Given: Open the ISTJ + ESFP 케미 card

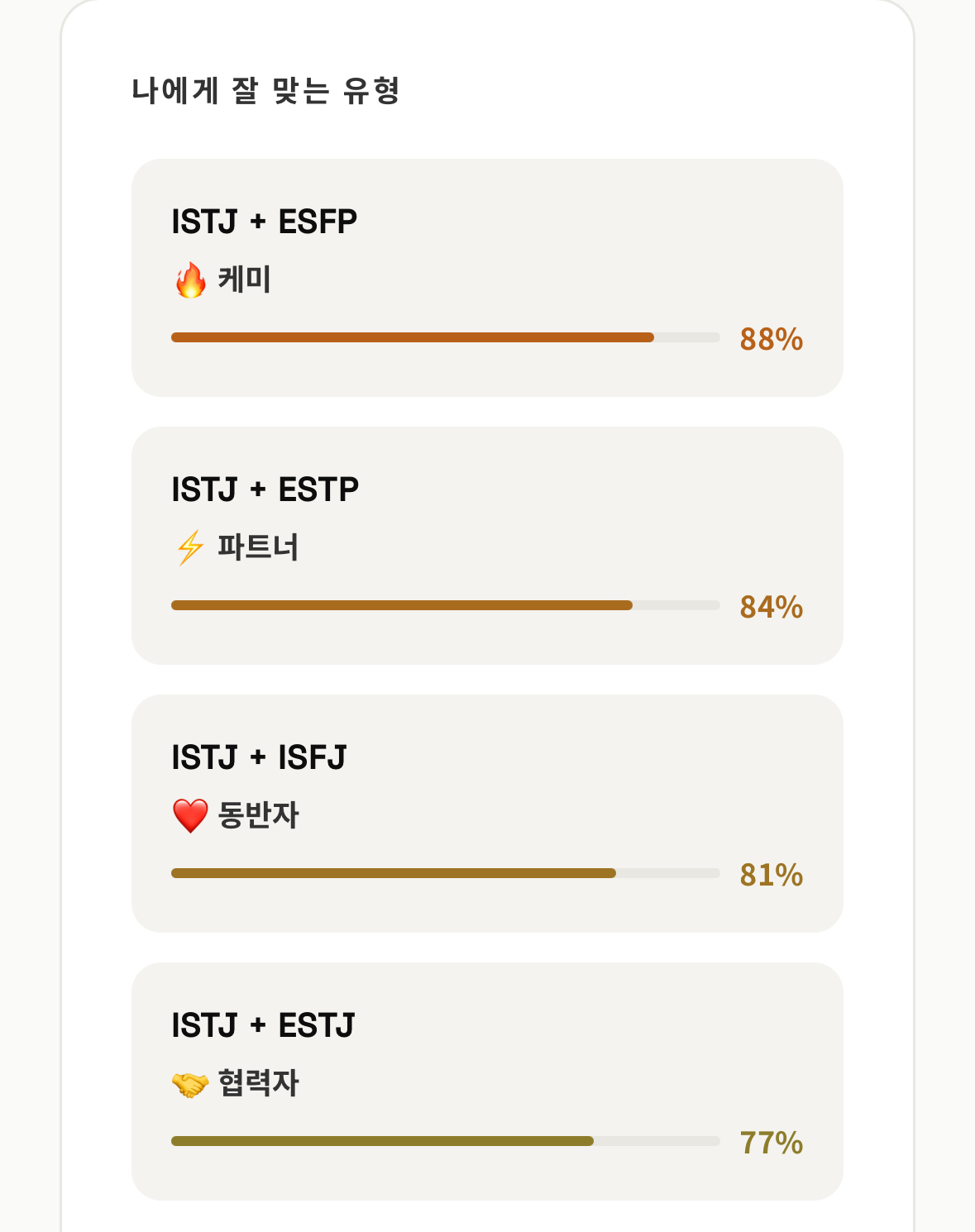Looking at the screenshot, I should 487,277.
